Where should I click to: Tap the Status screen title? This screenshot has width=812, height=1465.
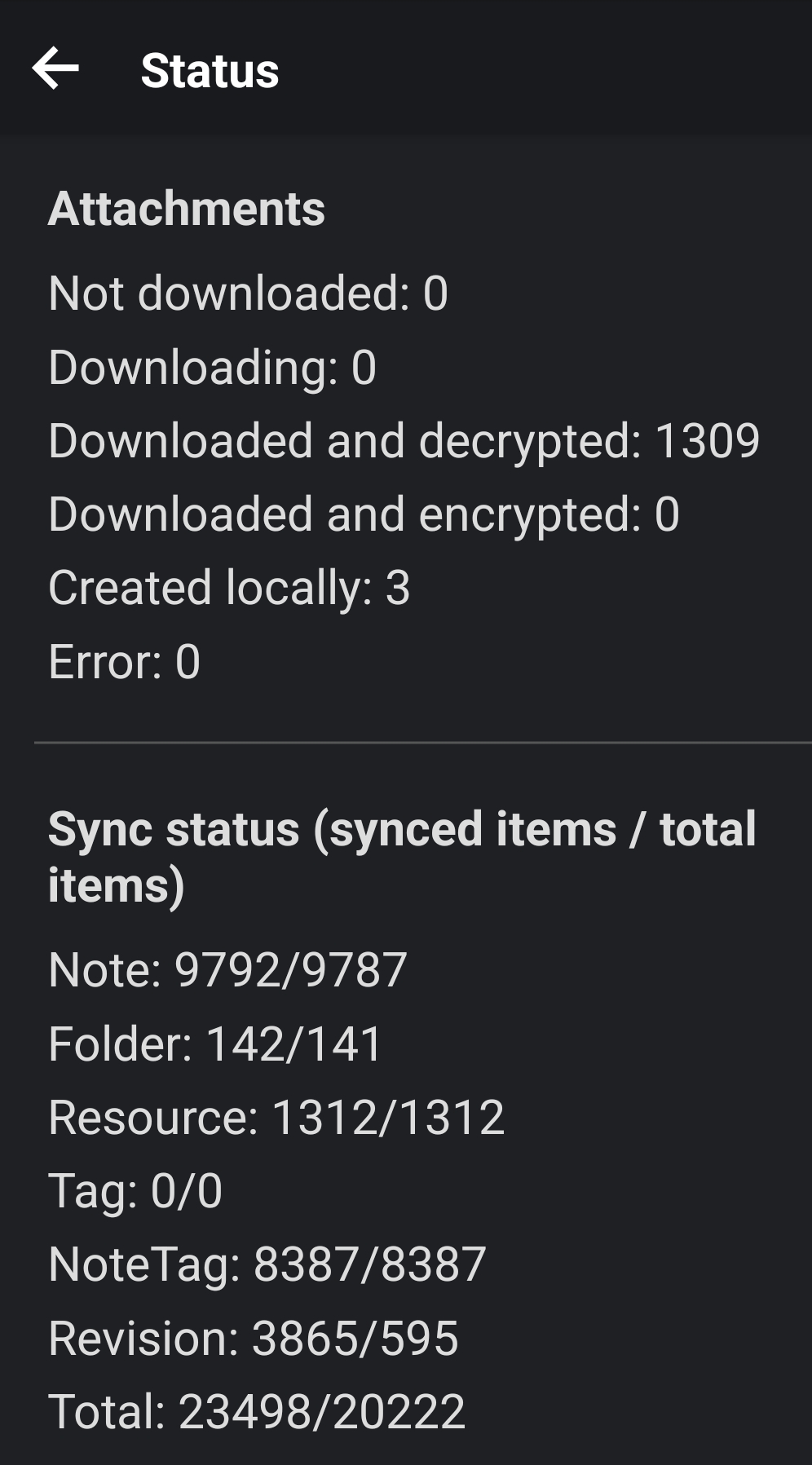[209, 69]
